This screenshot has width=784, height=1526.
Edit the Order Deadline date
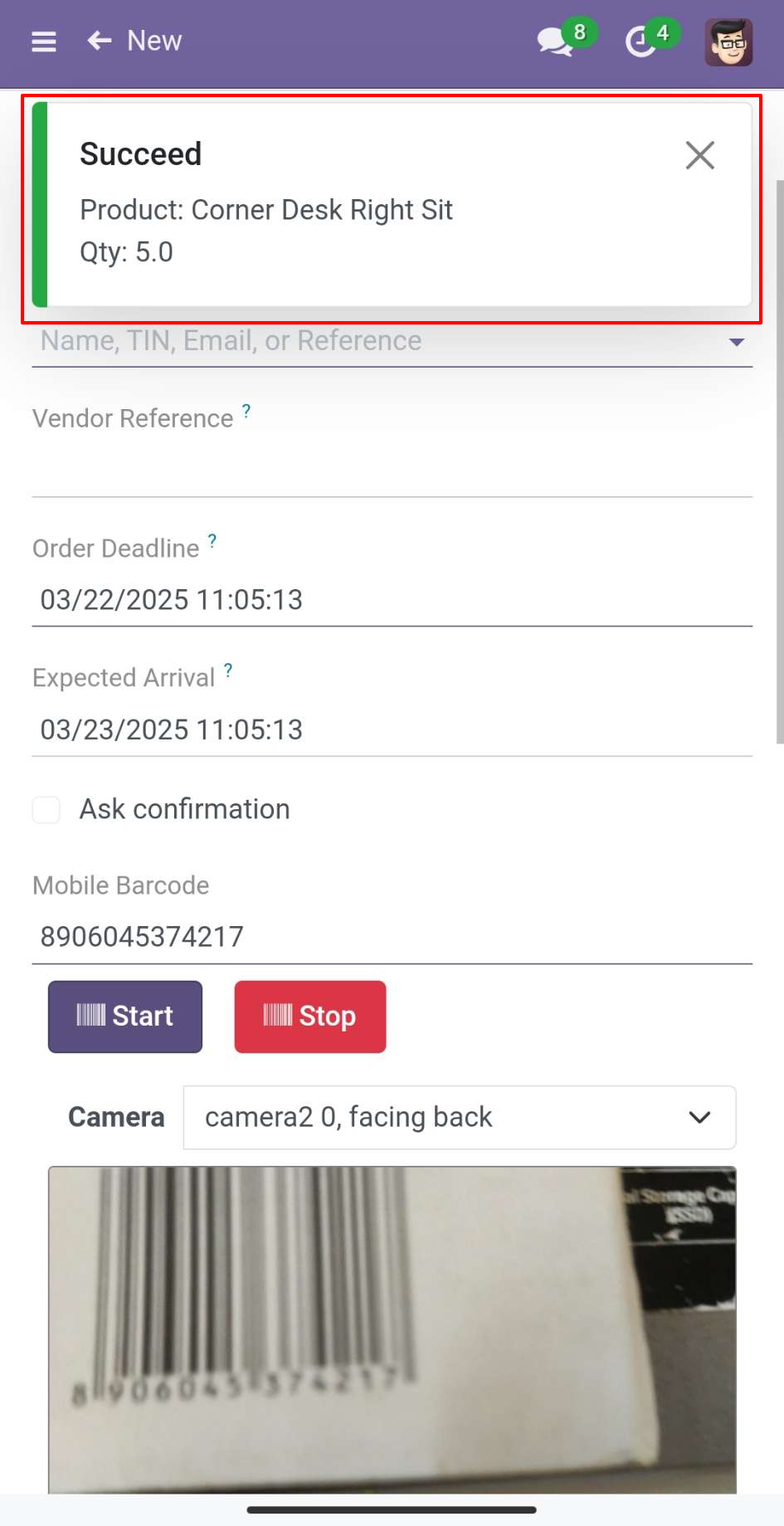point(392,600)
